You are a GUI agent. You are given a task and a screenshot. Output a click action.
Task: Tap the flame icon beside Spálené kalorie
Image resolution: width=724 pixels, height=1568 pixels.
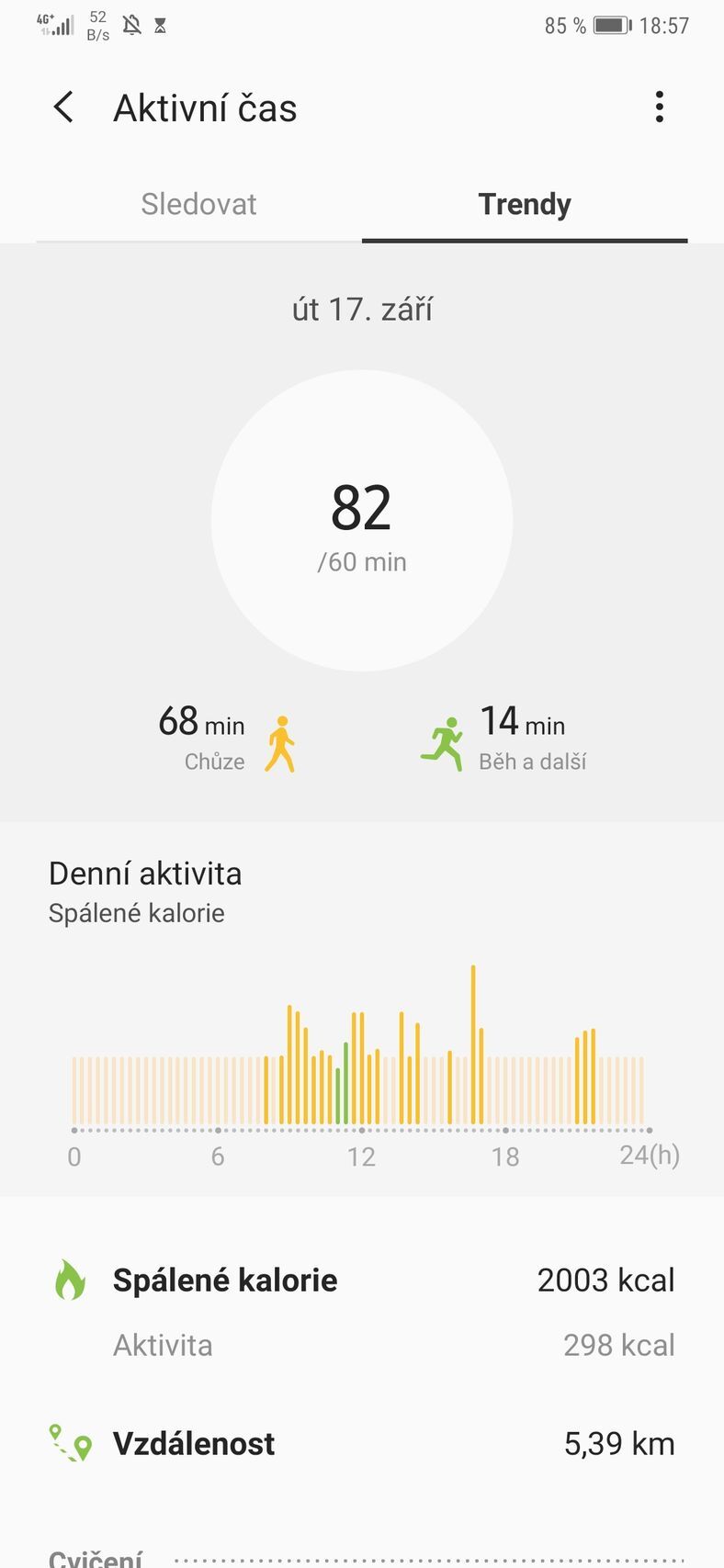[70, 1280]
